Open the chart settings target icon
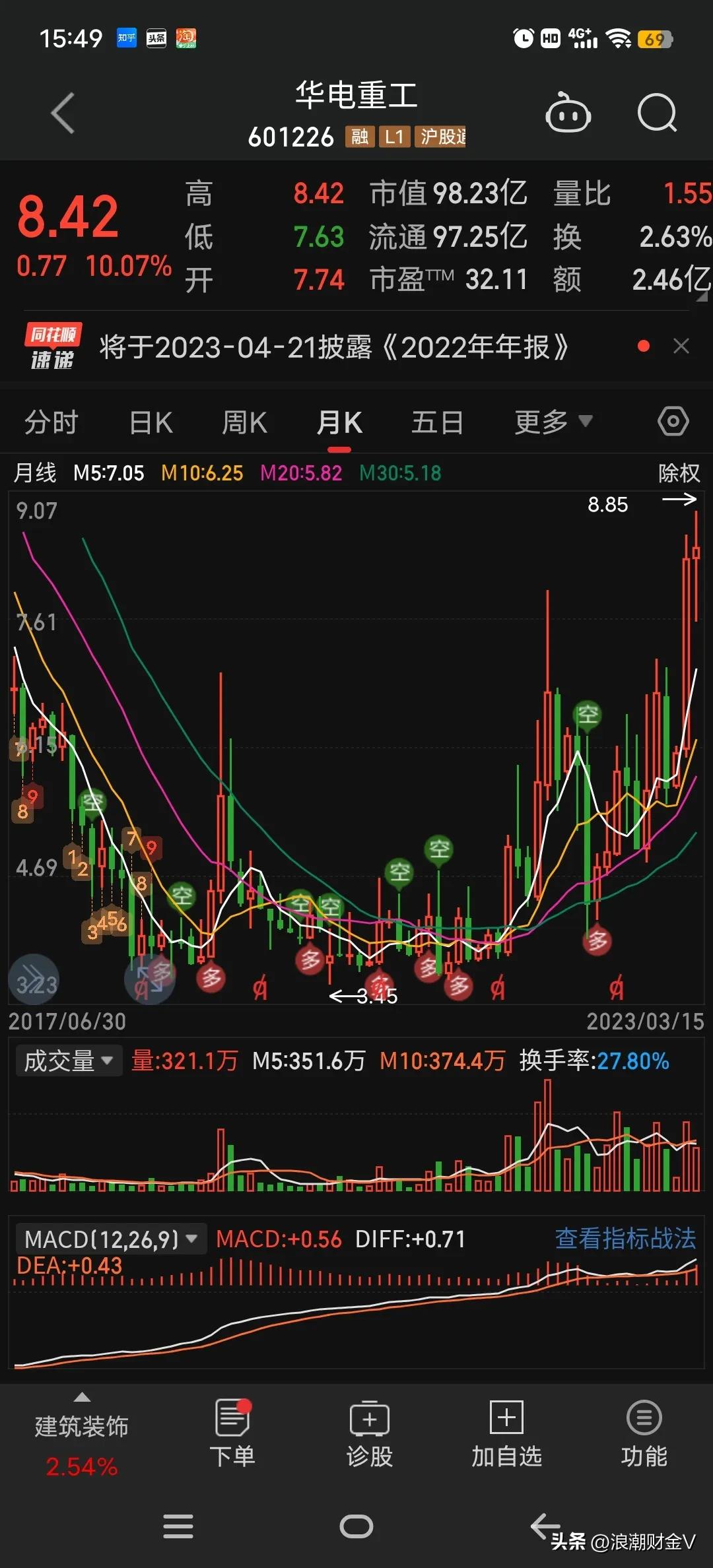This screenshot has height=1568, width=713. [673, 420]
